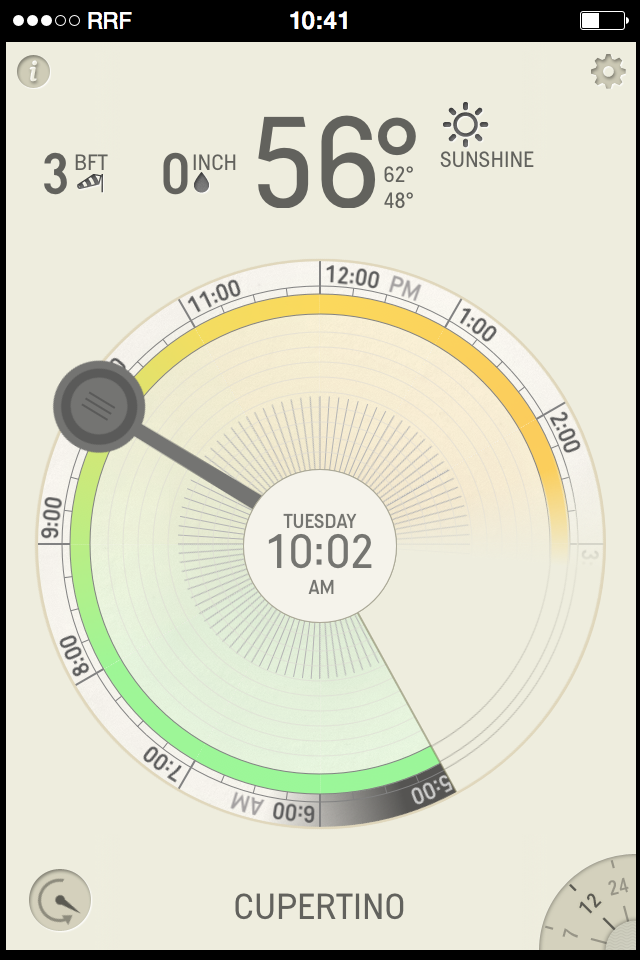Tap the dial's time handle knob

pyautogui.click(x=99, y=406)
